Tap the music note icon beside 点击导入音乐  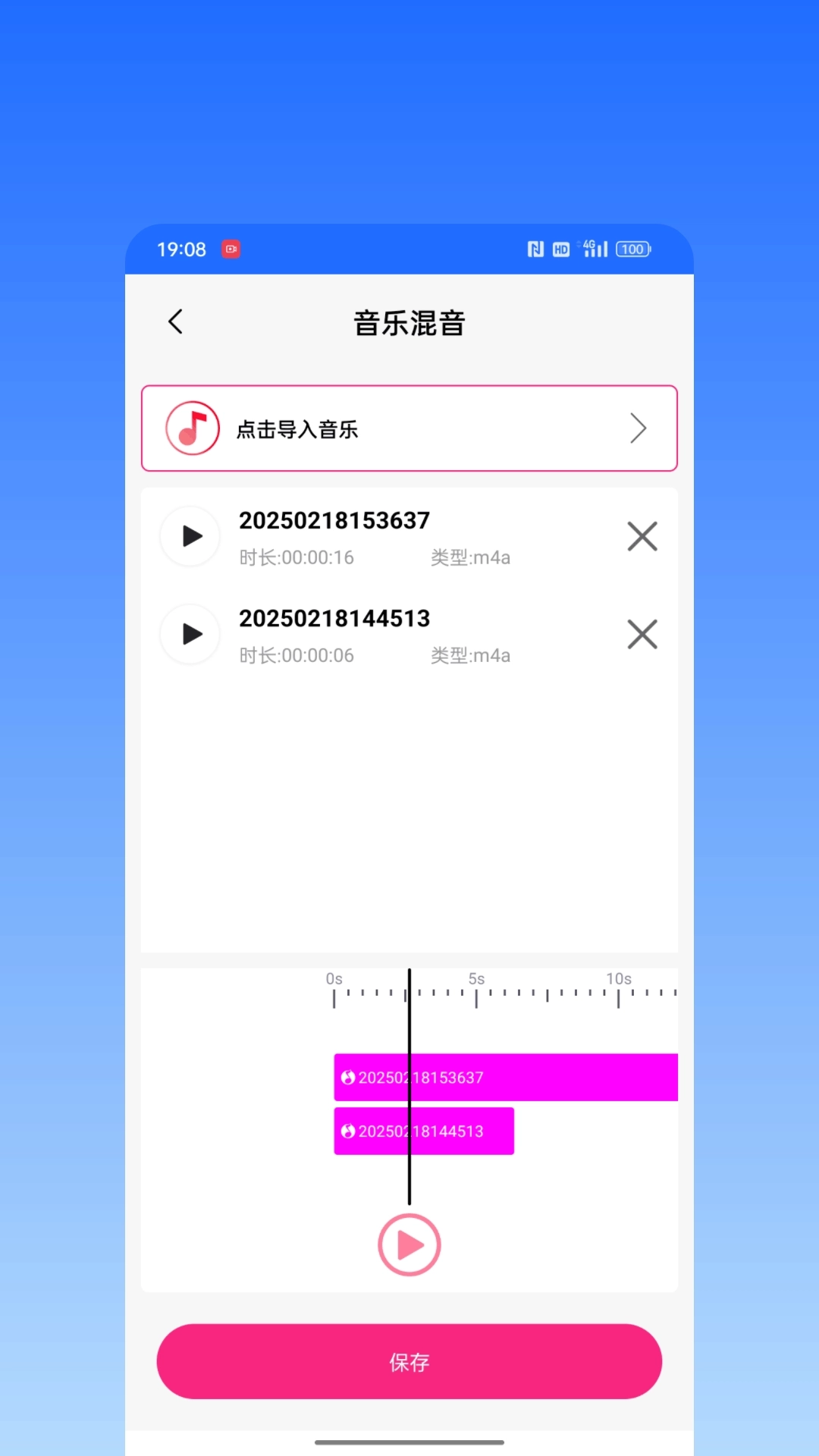point(190,428)
